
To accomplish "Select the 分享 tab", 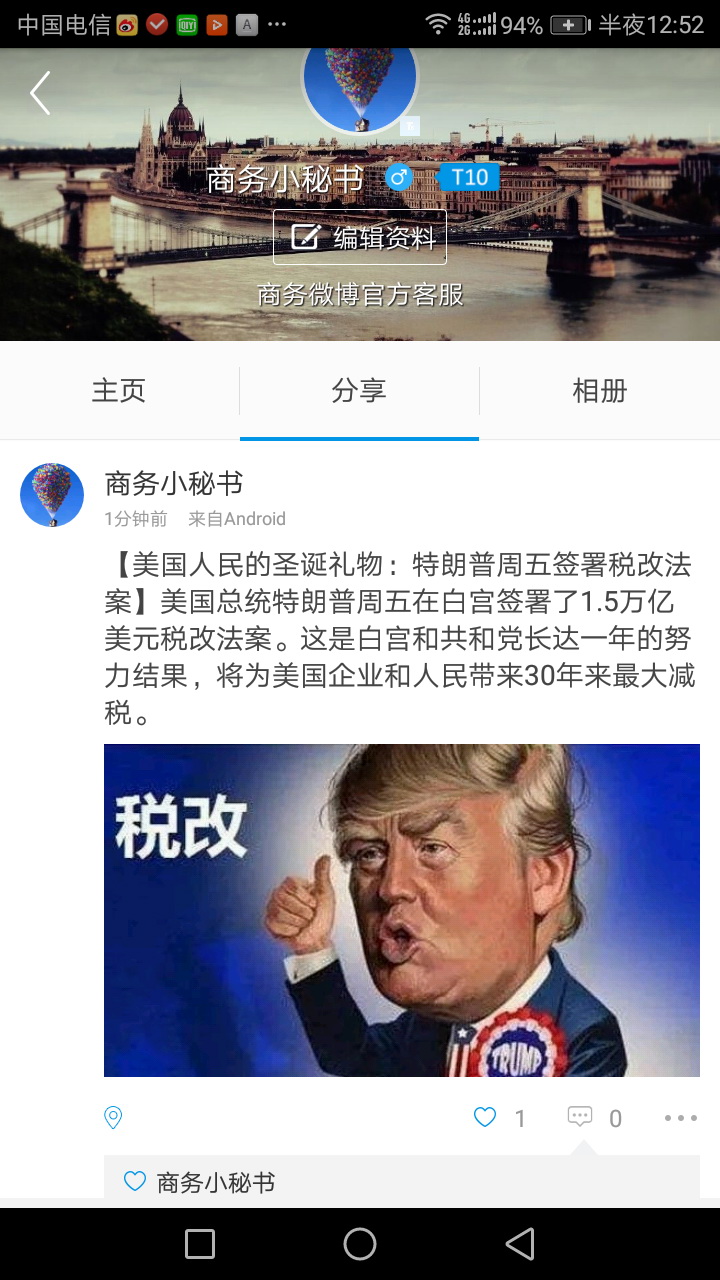I will (x=359, y=391).
